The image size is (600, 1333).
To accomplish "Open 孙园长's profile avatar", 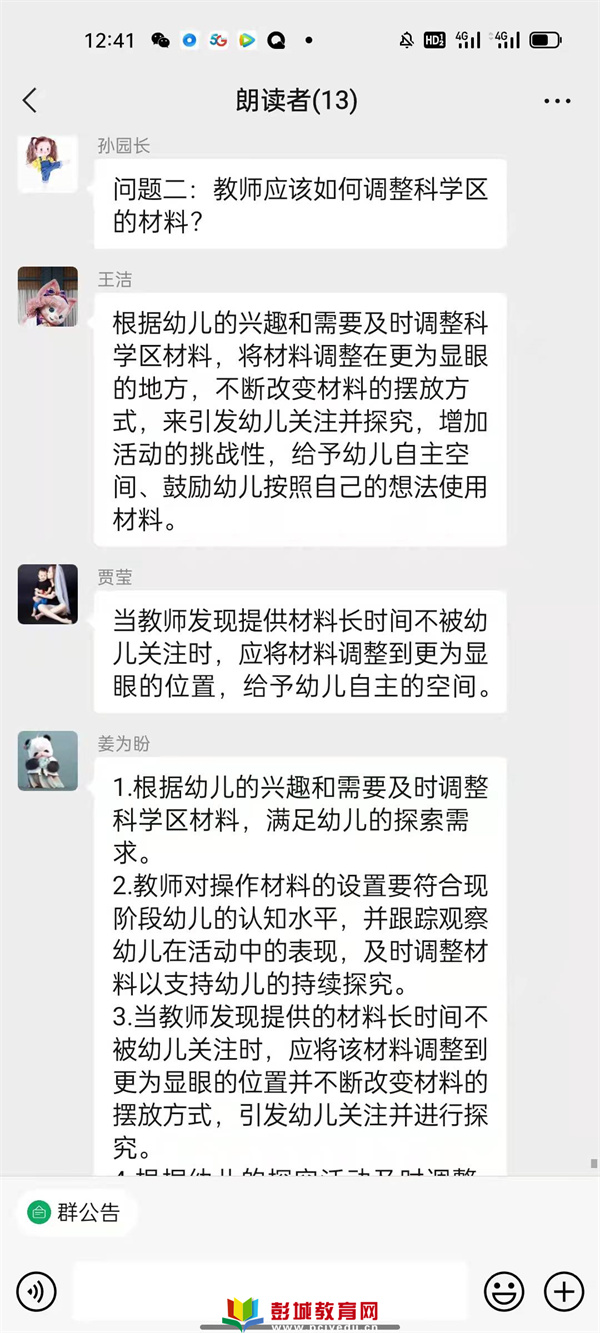I will [48, 163].
